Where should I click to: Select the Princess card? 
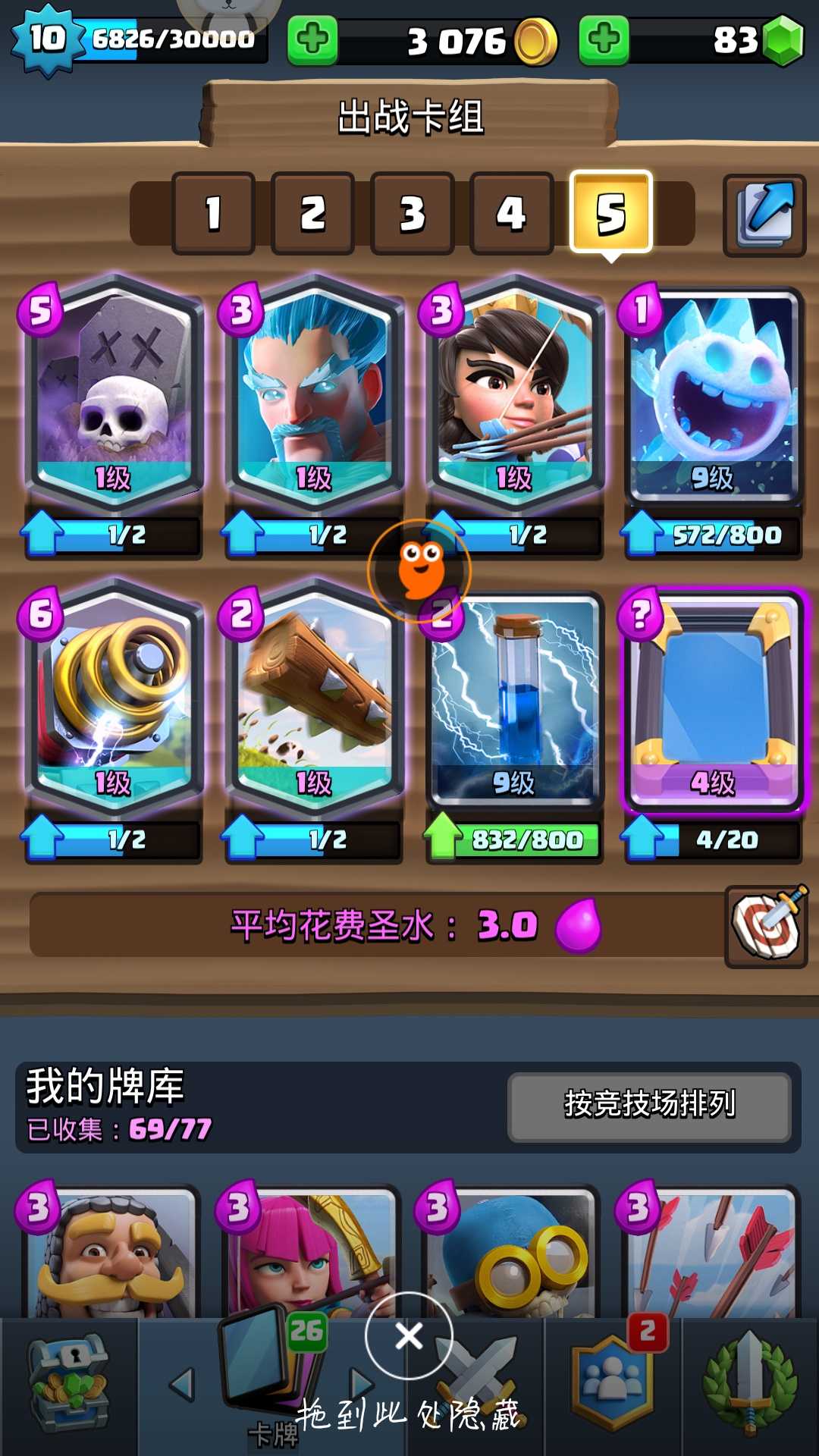(514, 394)
